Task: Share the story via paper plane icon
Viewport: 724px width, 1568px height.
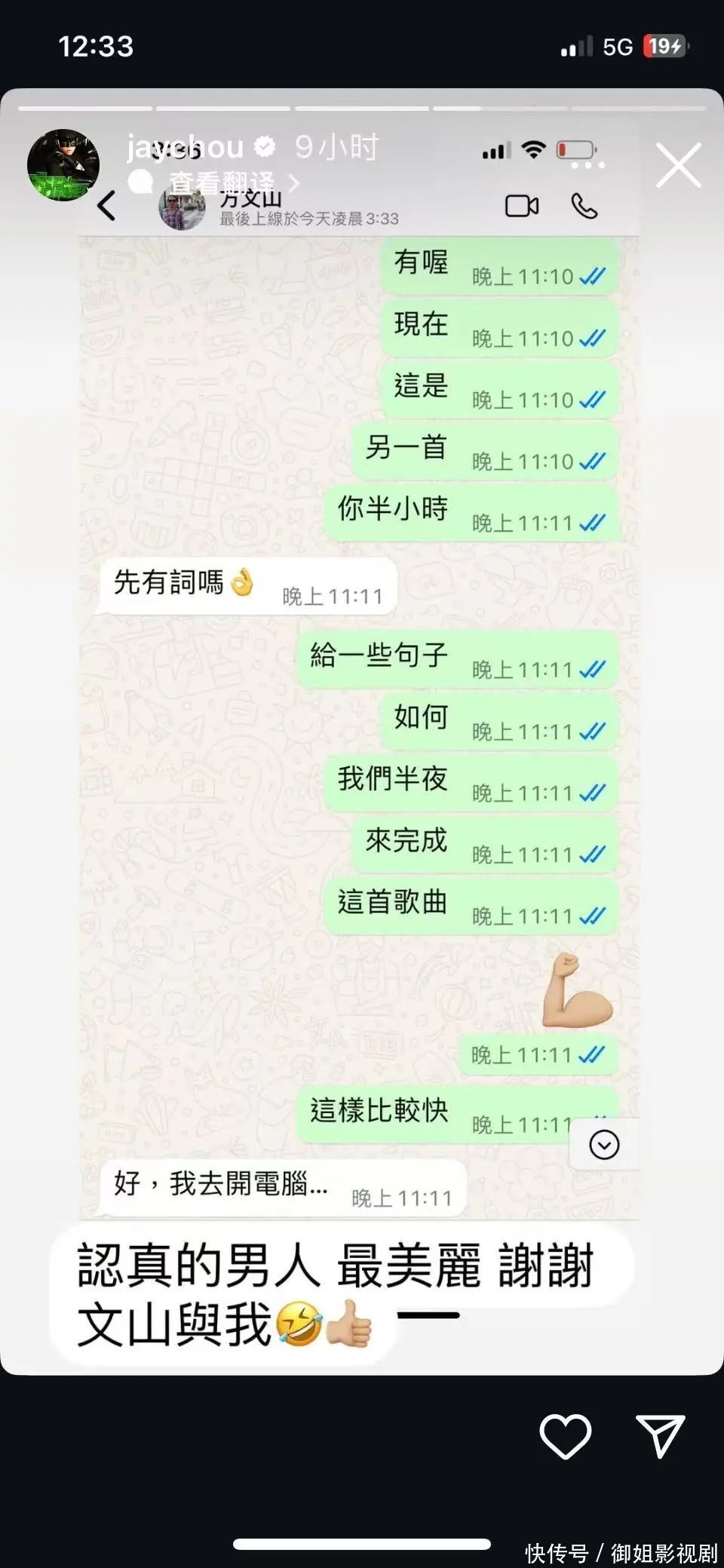Action: coord(660,1435)
